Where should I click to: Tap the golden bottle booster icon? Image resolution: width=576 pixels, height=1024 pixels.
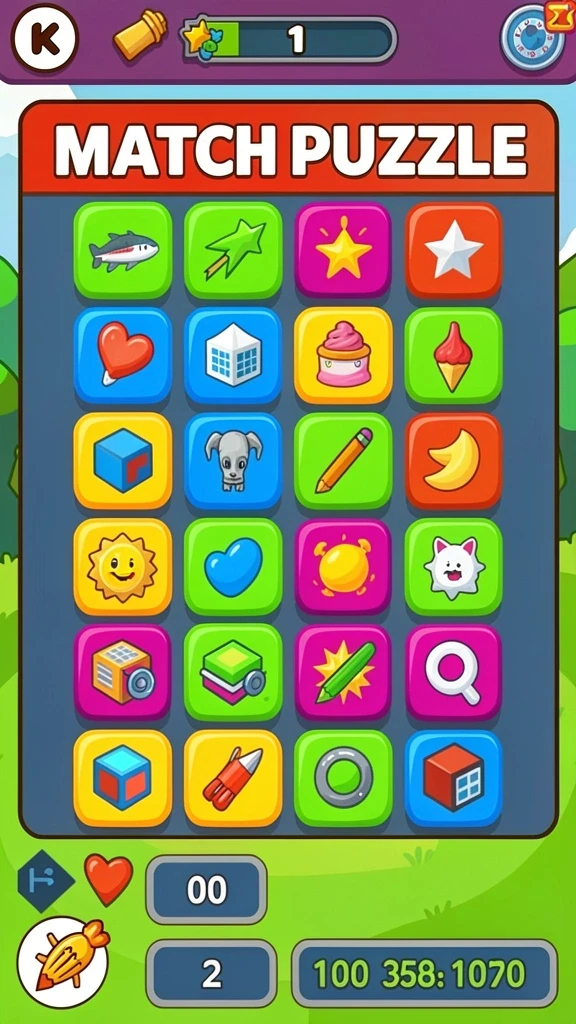[140, 35]
